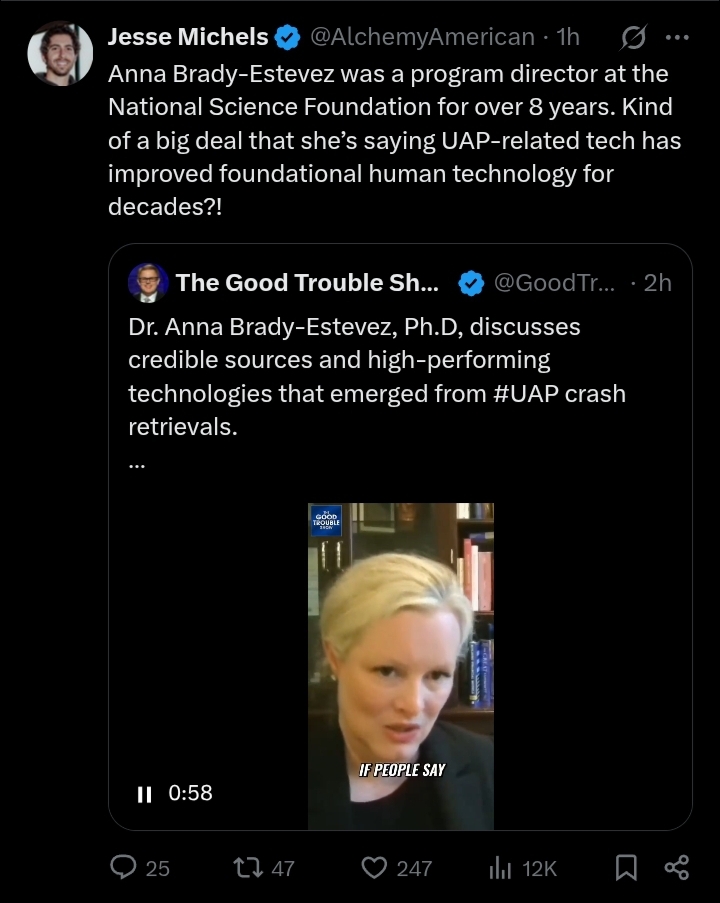
Task: Bookmark this post
Action: (626, 868)
